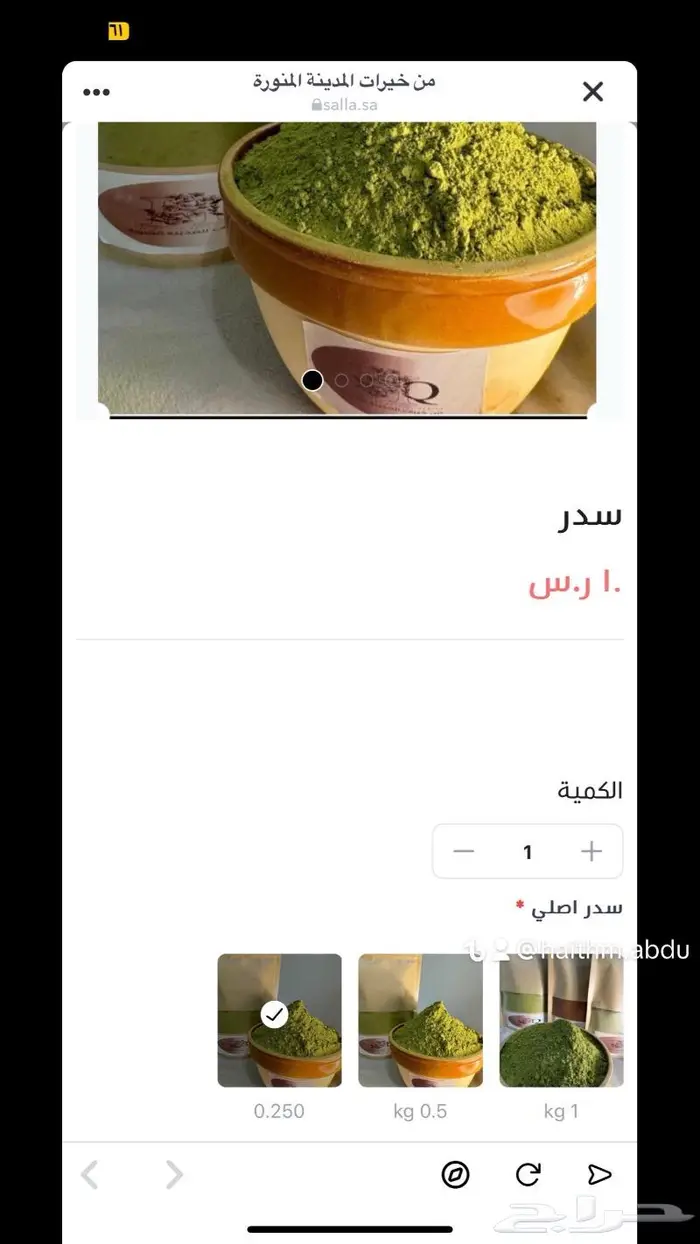Open the page in the browser compass
The width and height of the screenshot is (700, 1244).
click(x=456, y=1175)
